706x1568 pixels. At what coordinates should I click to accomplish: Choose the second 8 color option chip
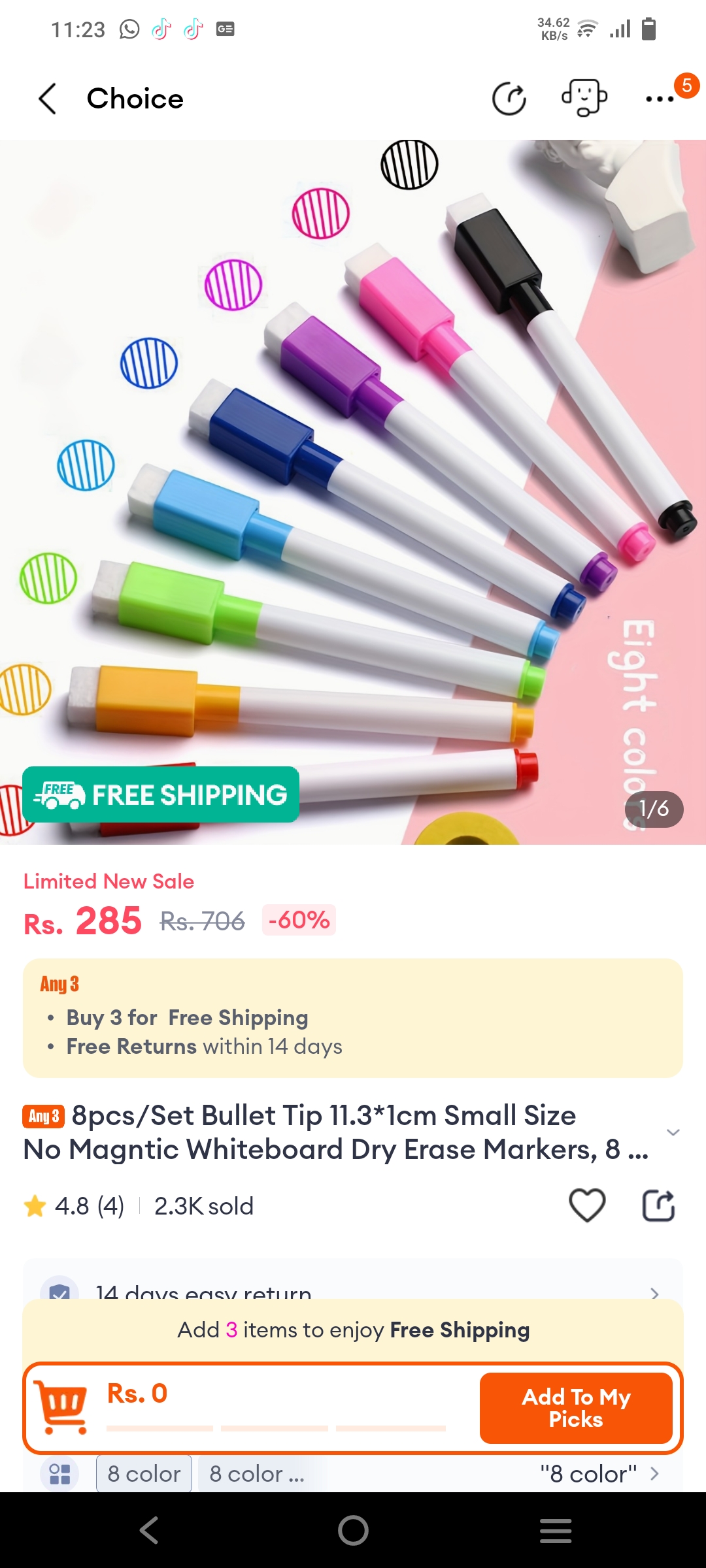pyautogui.click(x=258, y=1474)
